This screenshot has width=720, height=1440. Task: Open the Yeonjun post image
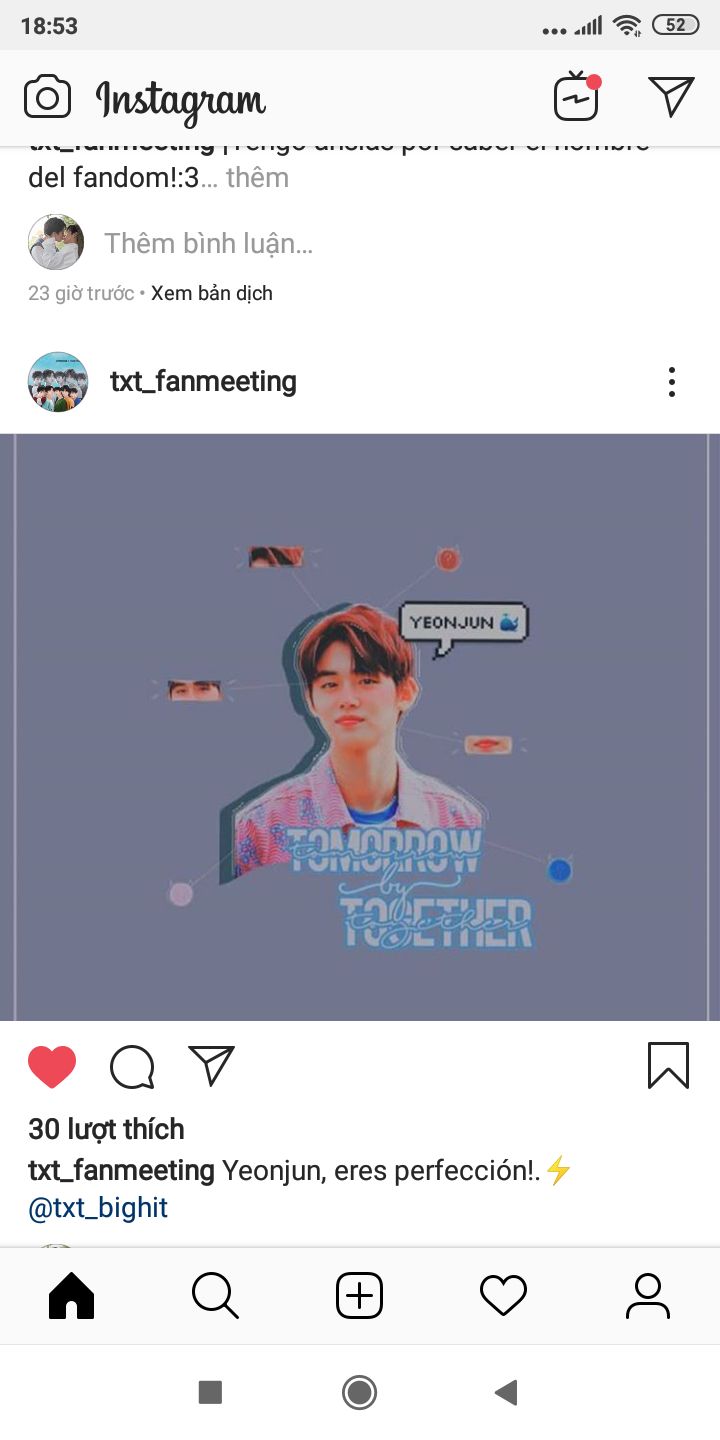[360, 727]
